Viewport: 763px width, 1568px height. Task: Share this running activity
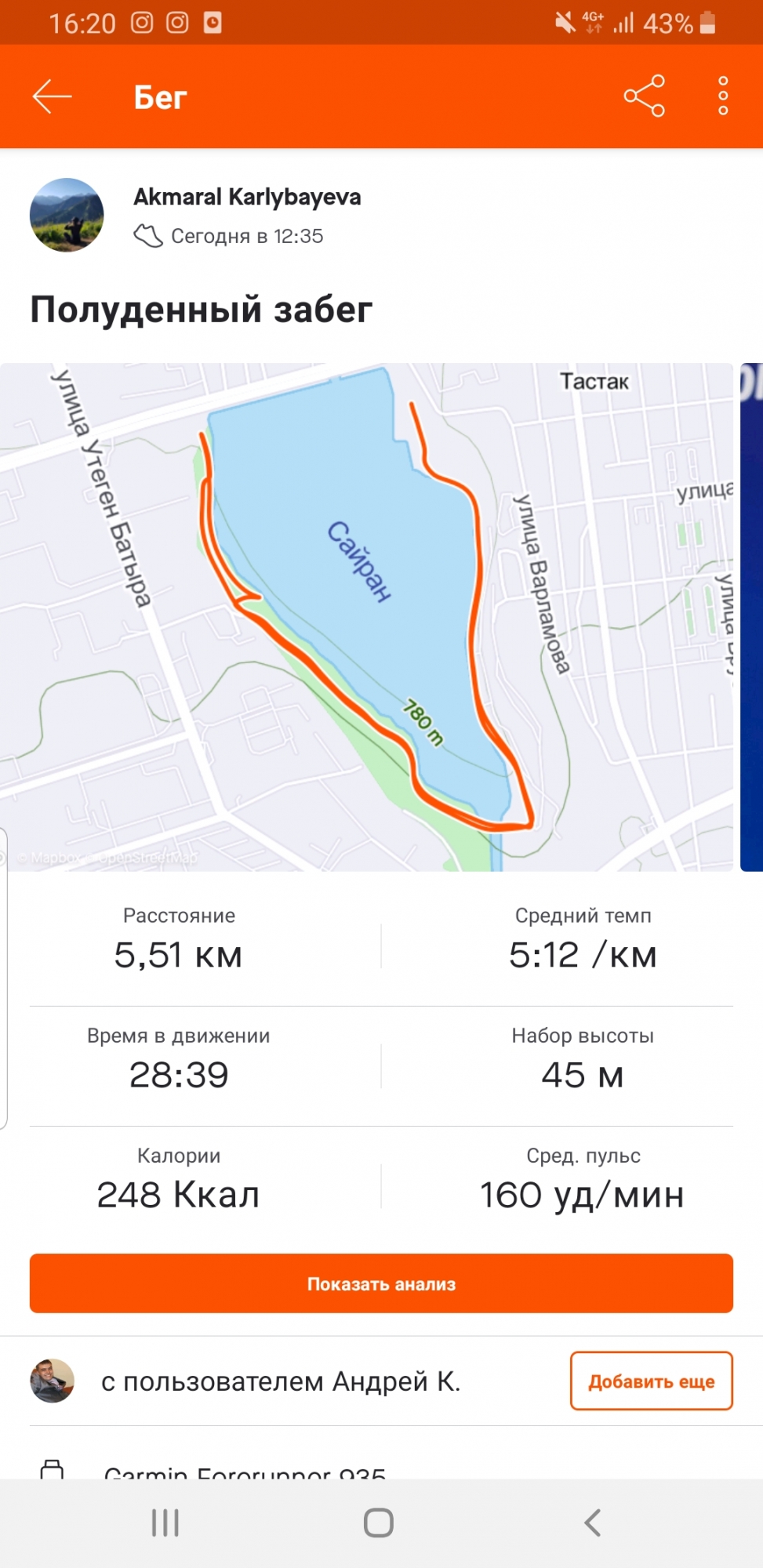click(x=644, y=96)
